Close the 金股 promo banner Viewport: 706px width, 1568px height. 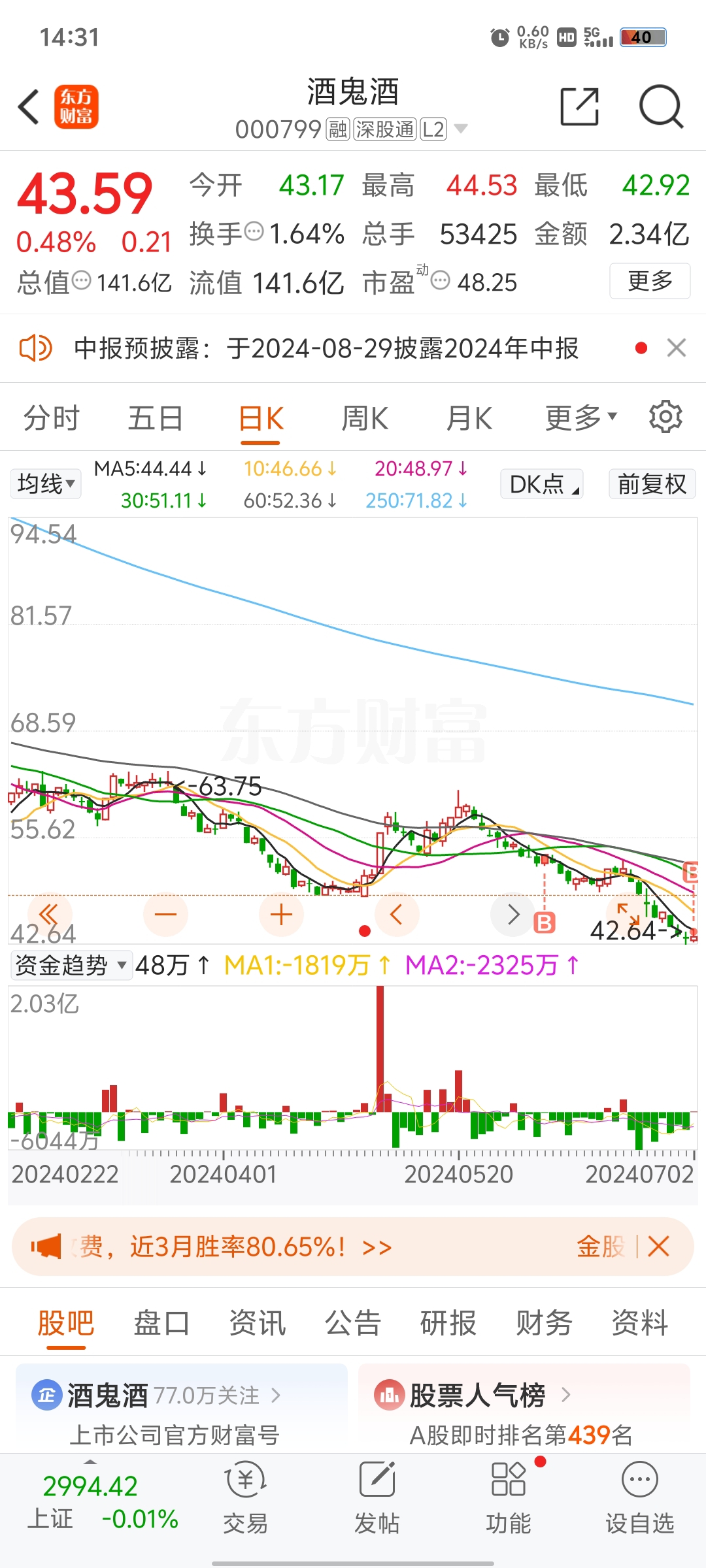point(659,1247)
